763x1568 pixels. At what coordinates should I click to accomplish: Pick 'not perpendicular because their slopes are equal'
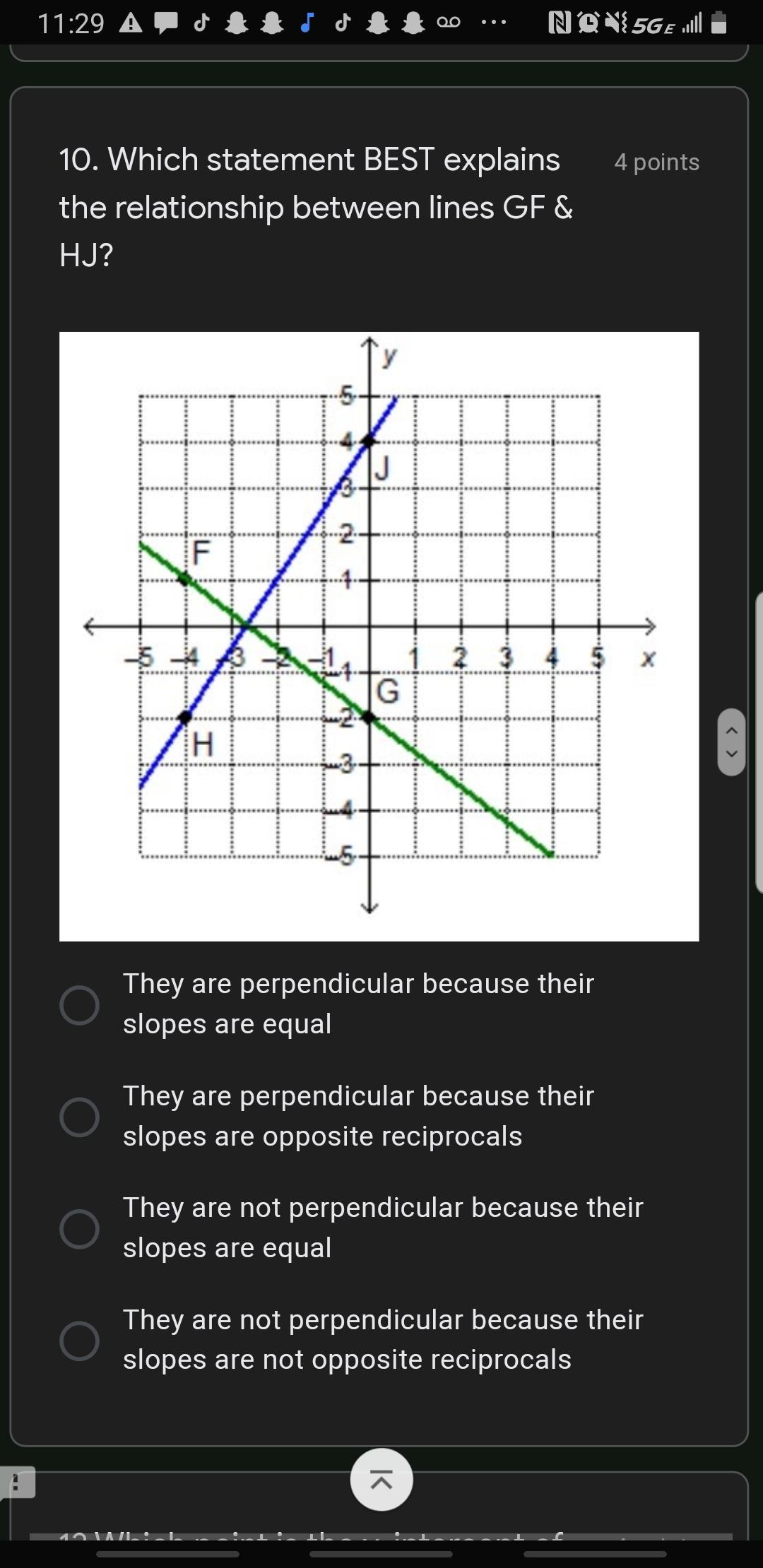(x=79, y=1228)
